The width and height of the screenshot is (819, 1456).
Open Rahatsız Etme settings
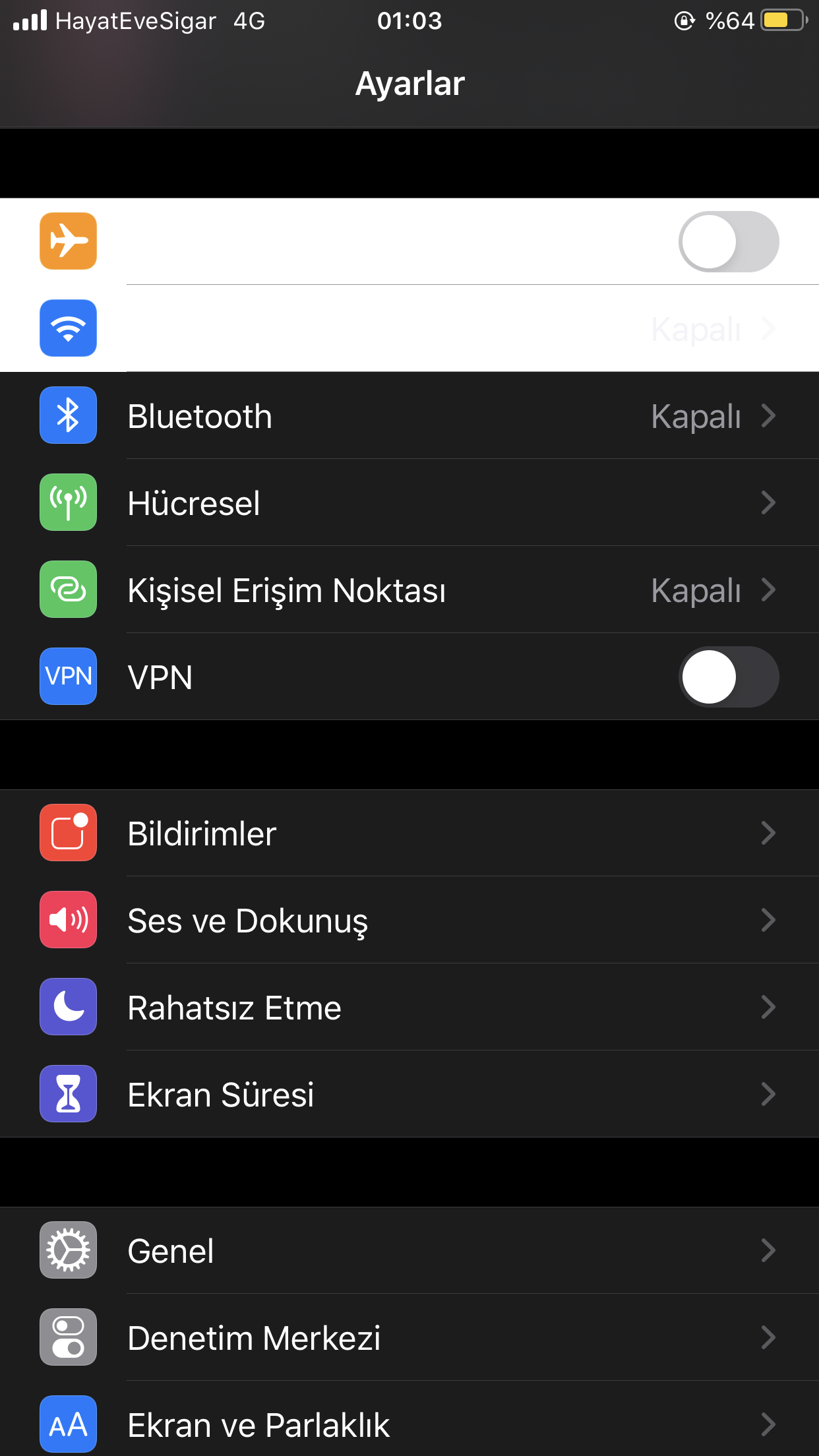coord(409,1007)
